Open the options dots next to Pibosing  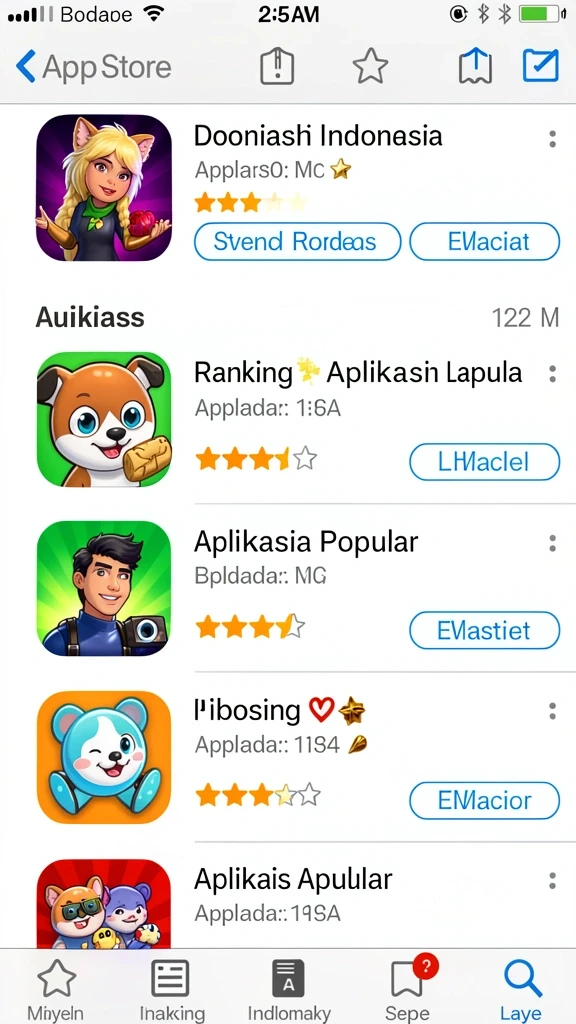(552, 711)
